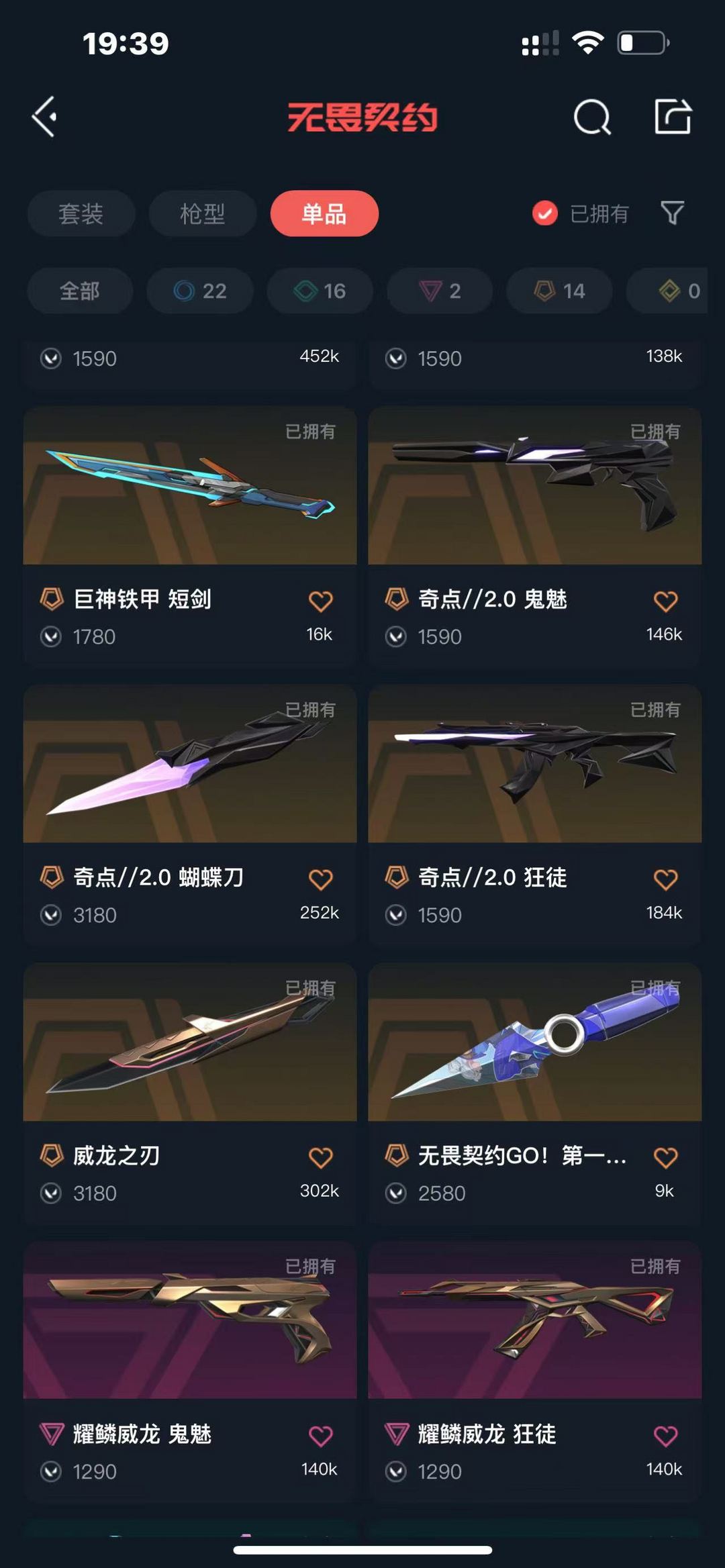Favorite the 奇点//2.0 狂徒 skin
The width and height of the screenshot is (725, 1568).
click(x=665, y=879)
